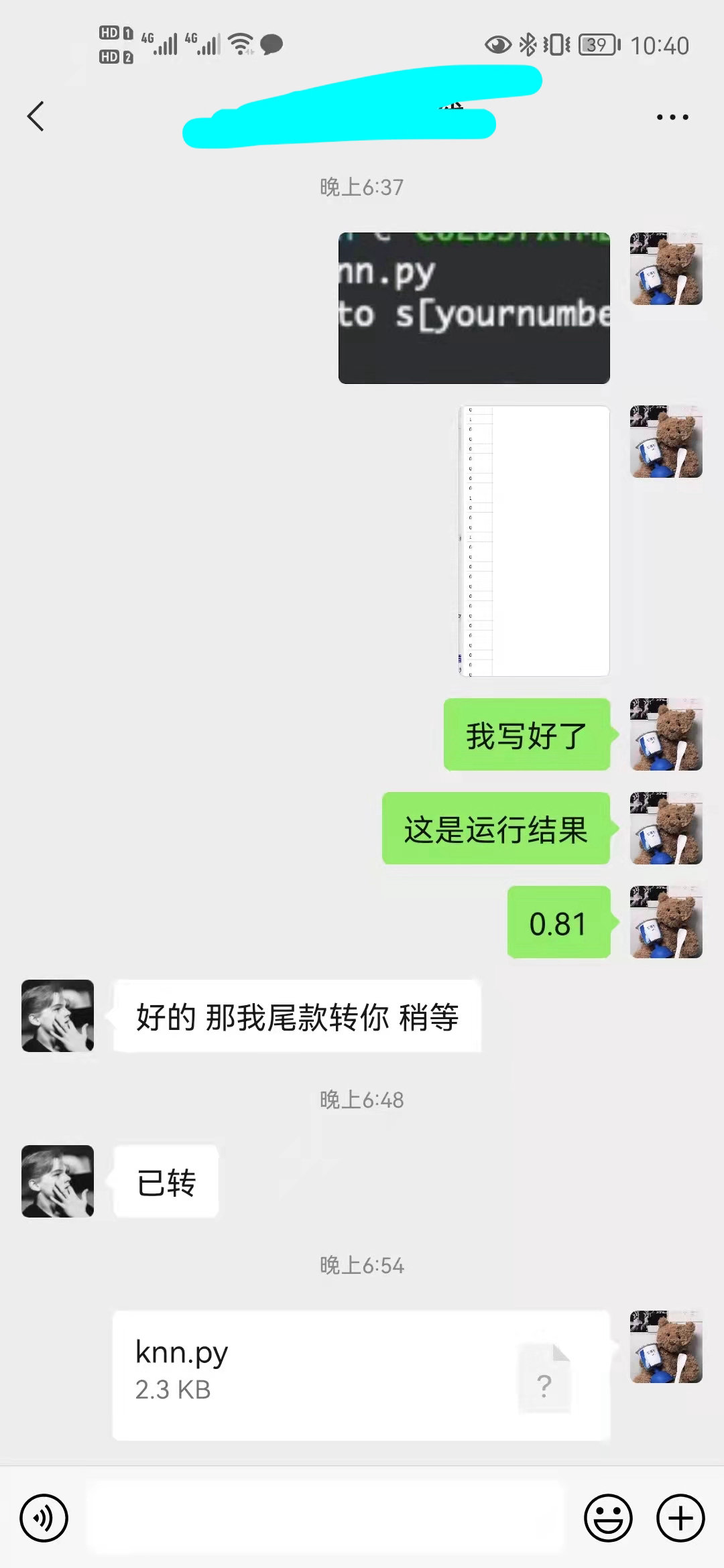The height and width of the screenshot is (1568, 724).
Task: Open the knn.py file attachment
Action: 361,1376
